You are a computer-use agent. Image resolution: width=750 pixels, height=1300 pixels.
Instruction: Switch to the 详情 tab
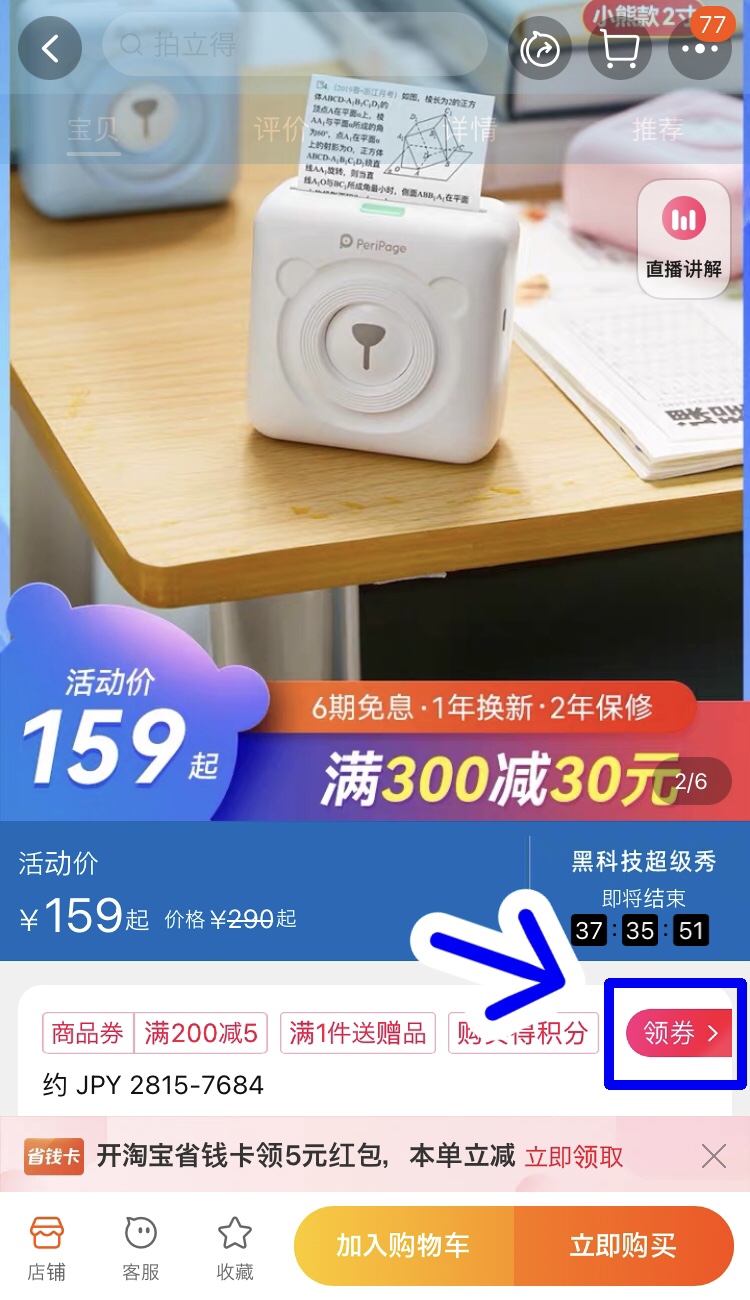[x=469, y=130]
